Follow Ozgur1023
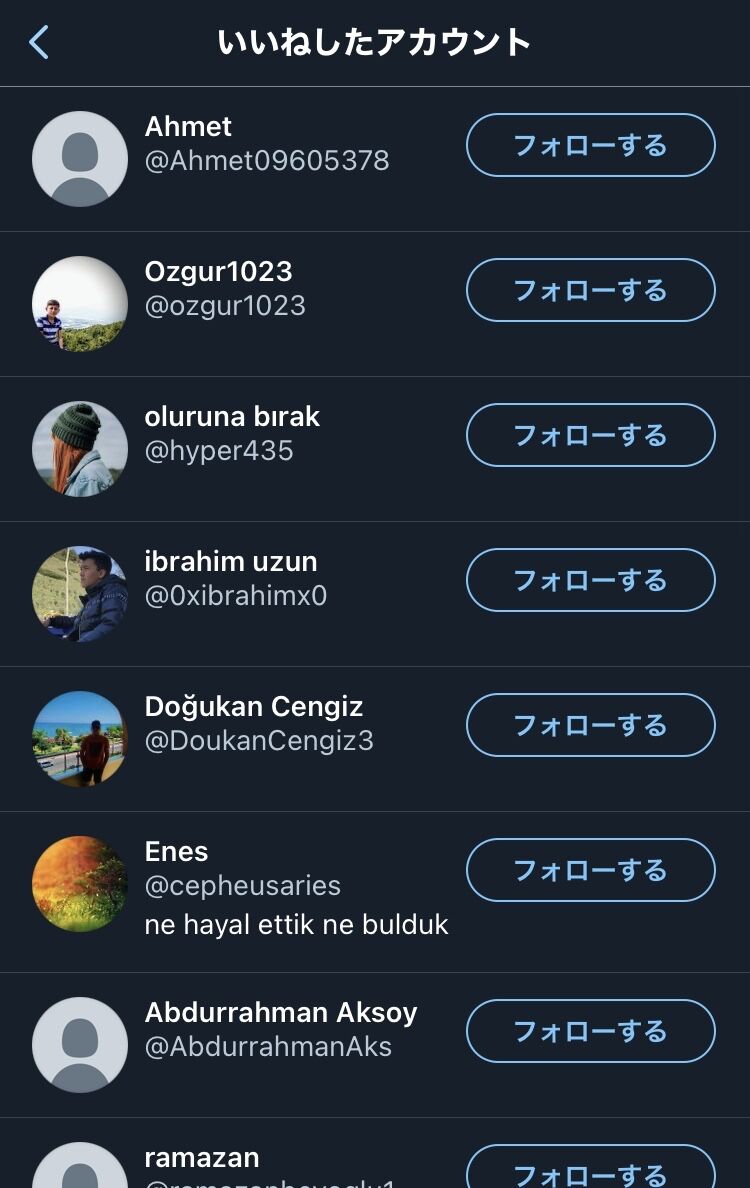This screenshot has width=750, height=1188. 590,290
